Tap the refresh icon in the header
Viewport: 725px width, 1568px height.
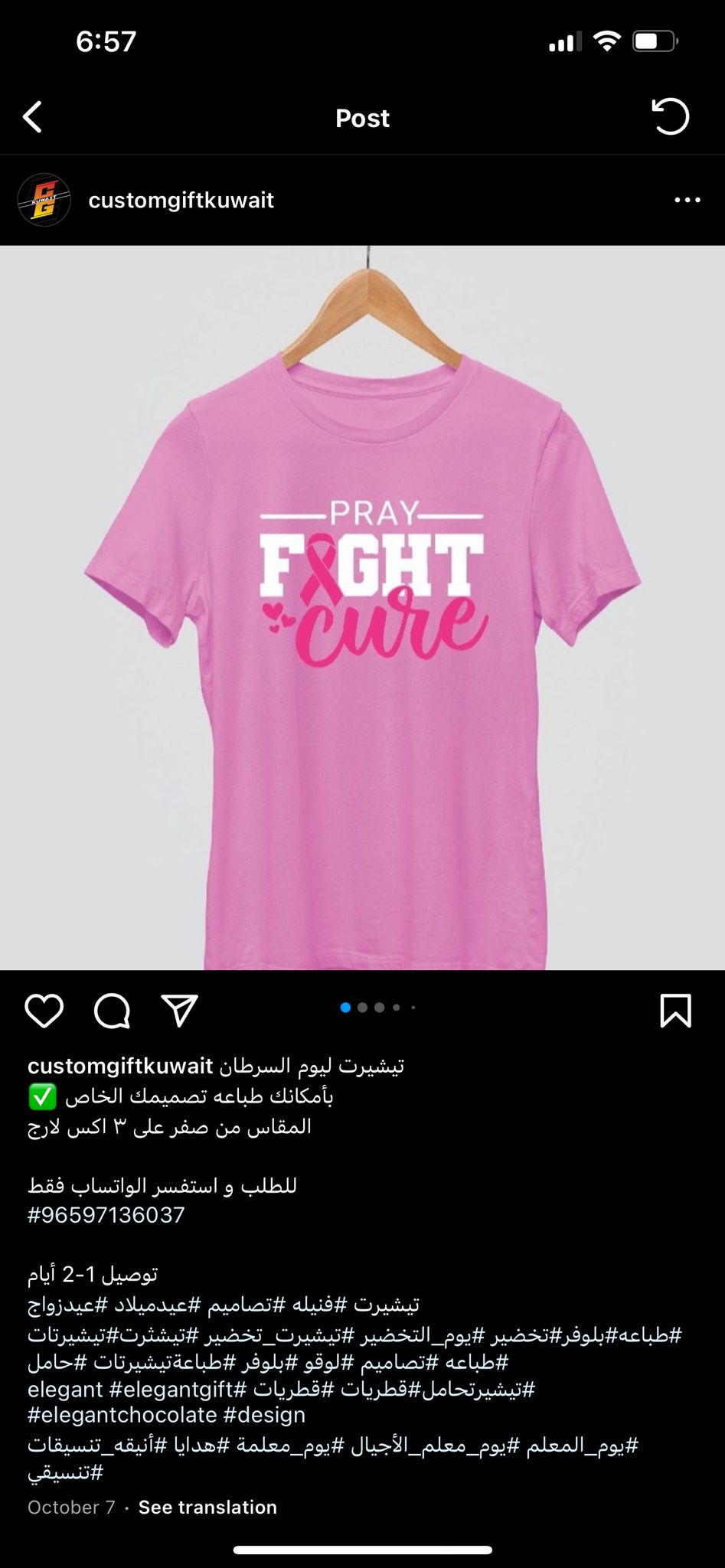point(671,117)
